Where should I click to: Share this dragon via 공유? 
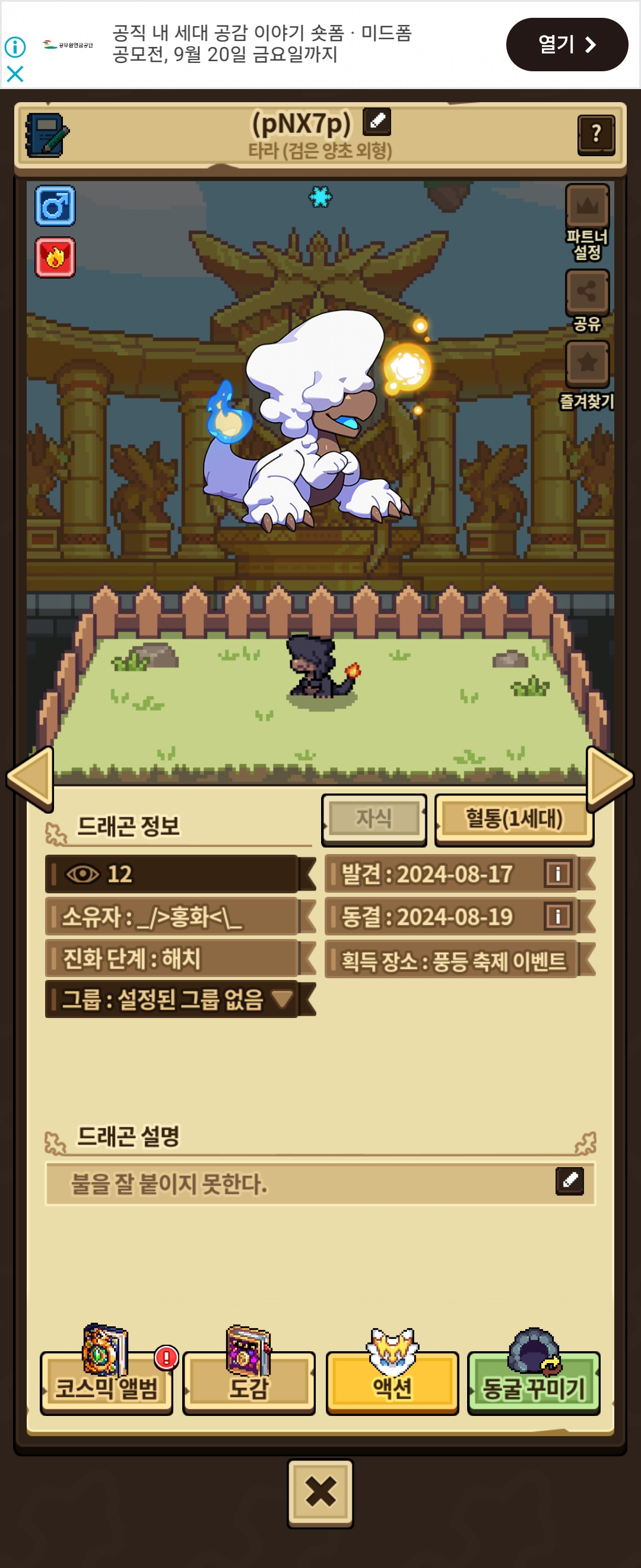click(x=587, y=292)
